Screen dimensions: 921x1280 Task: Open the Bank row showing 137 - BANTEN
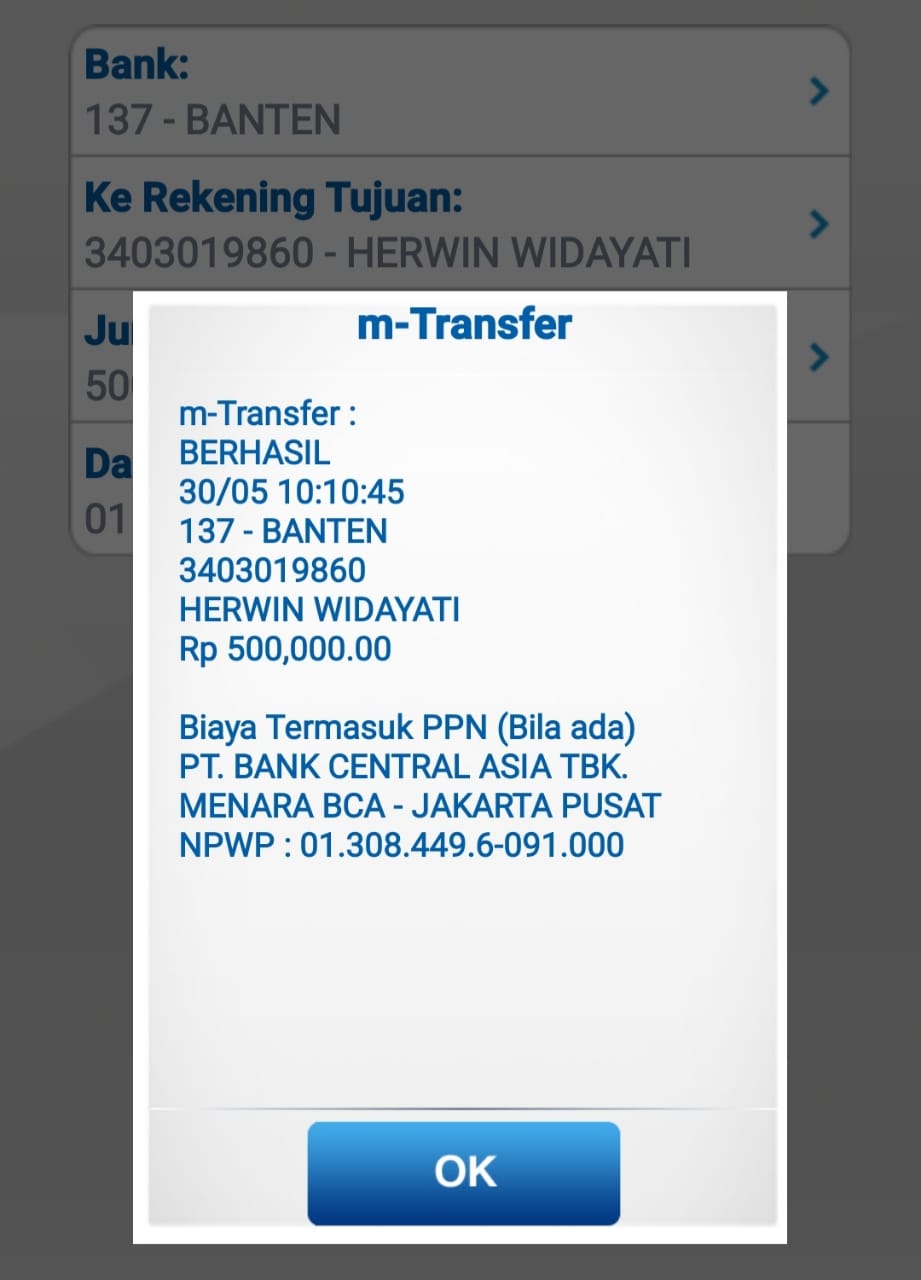[x=458, y=93]
